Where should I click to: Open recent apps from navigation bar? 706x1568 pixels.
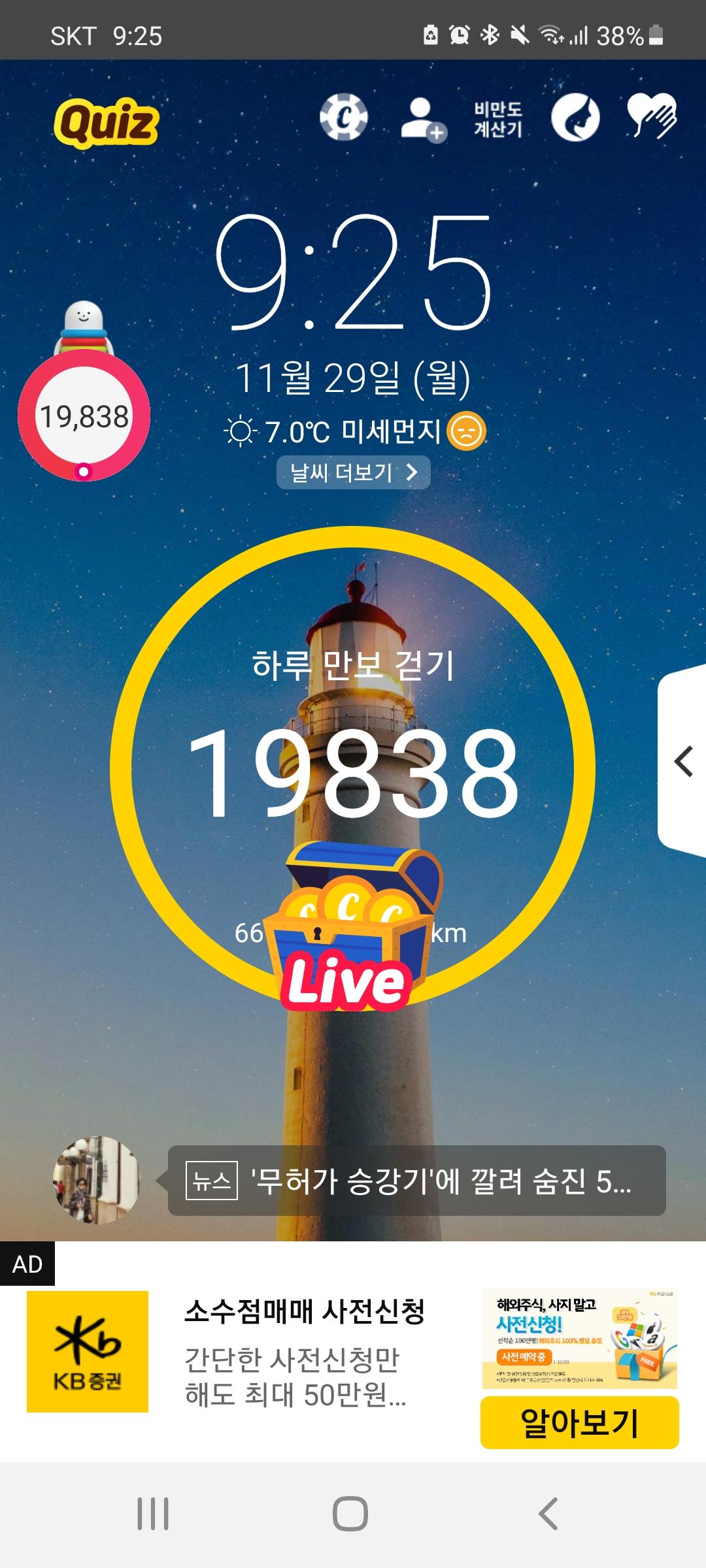click(x=153, y=1514)
